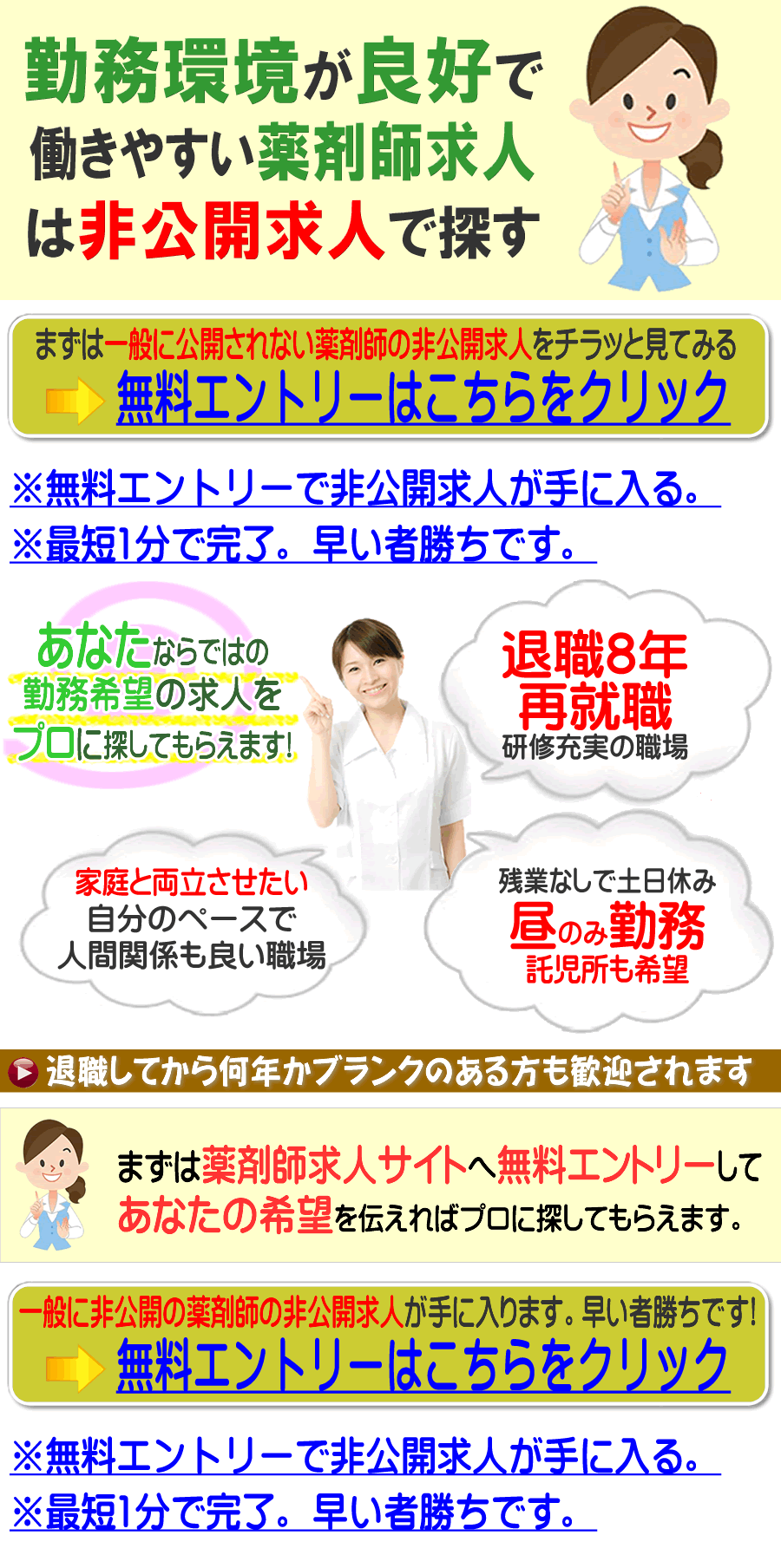Tap the free entry link below まずは一般に公開されない
The width and height of the screenshot is (781, 1568).
coord(423,397)
